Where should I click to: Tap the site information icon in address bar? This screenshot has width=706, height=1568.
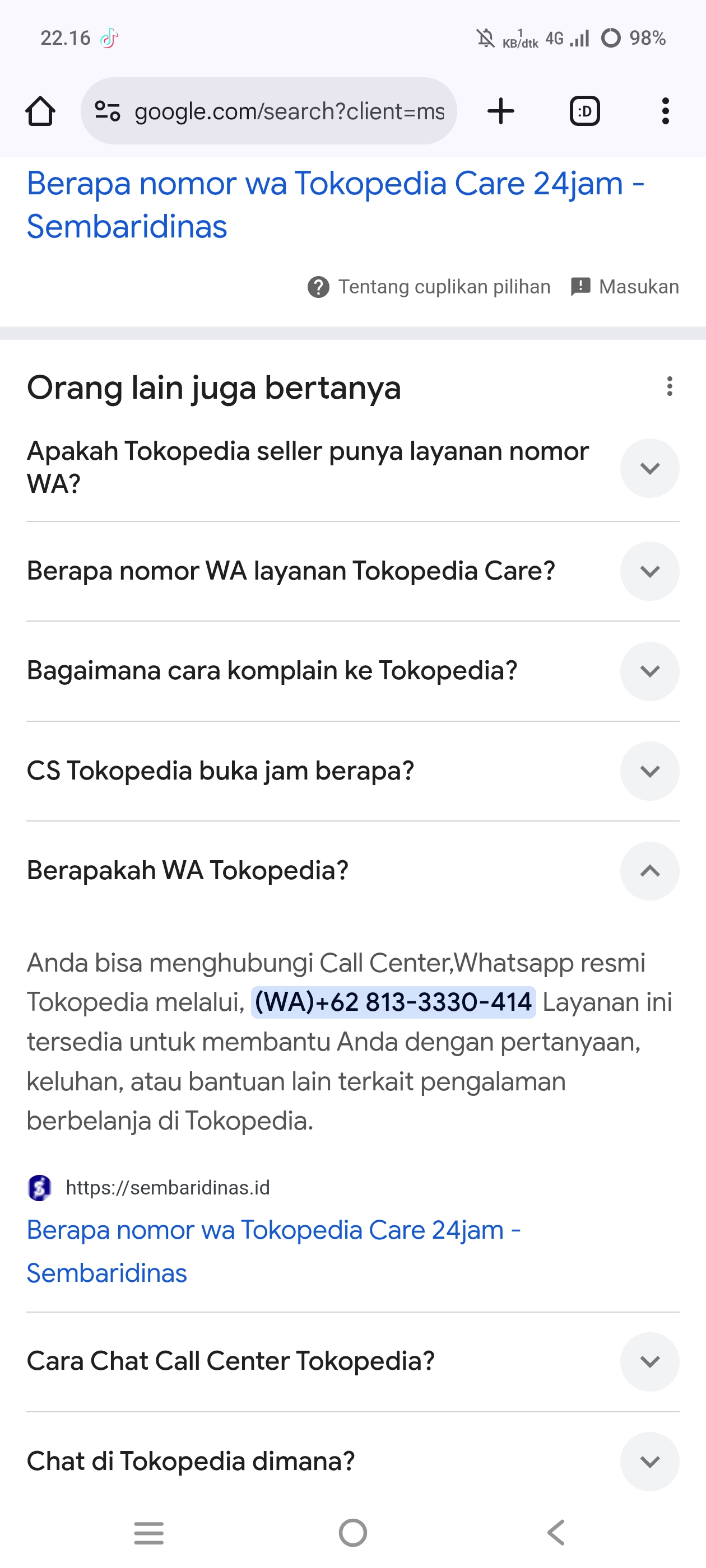pos(106,111)
